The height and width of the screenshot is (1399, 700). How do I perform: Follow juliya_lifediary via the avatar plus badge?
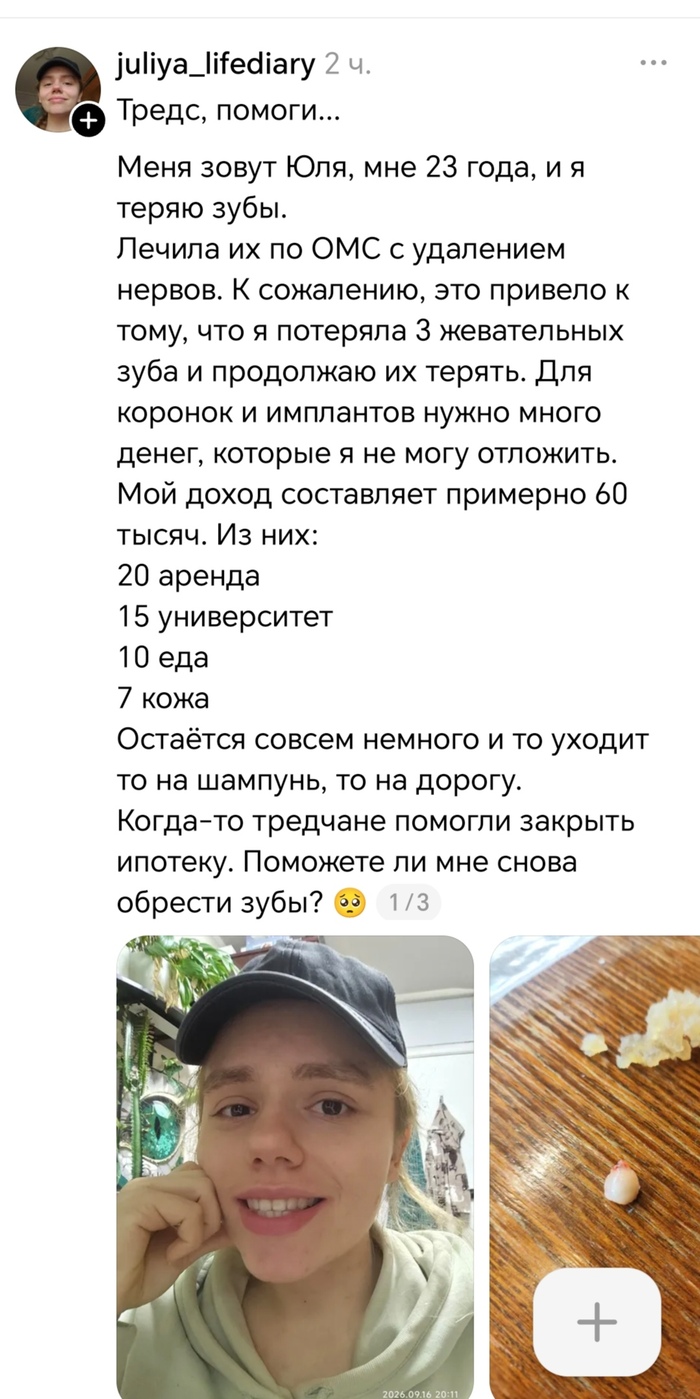[x=88, y=121]
